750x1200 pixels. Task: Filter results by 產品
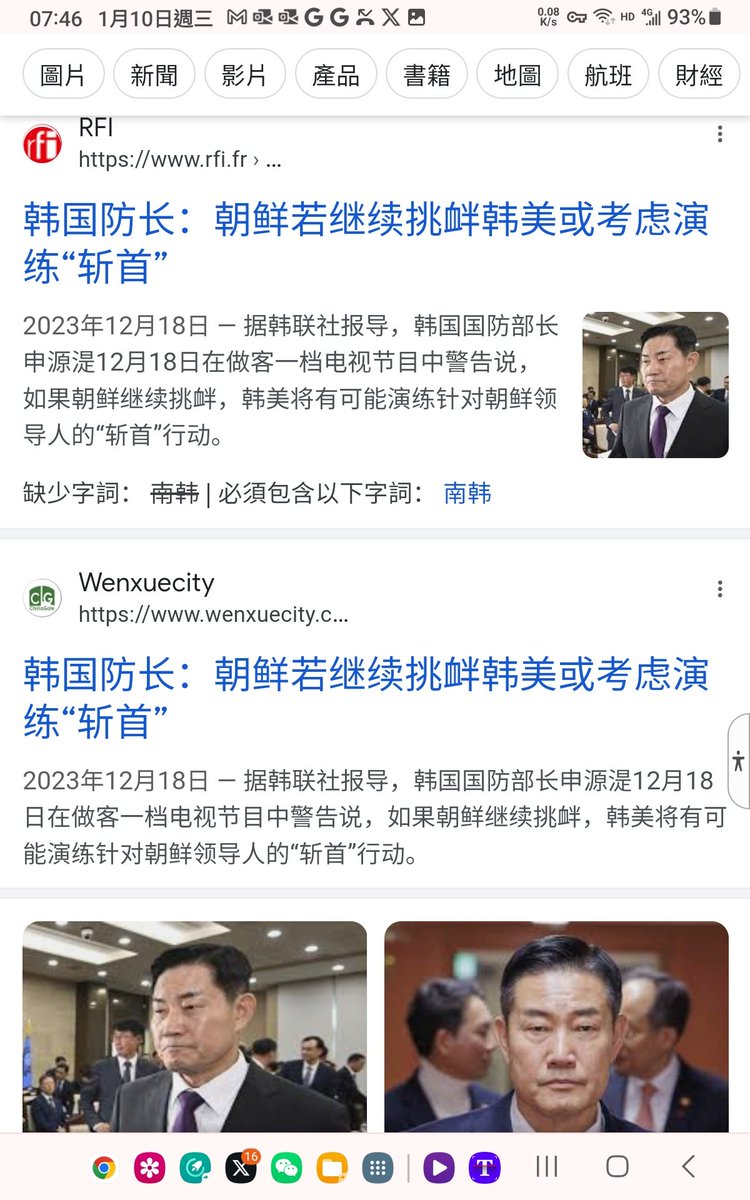[336, 74]
